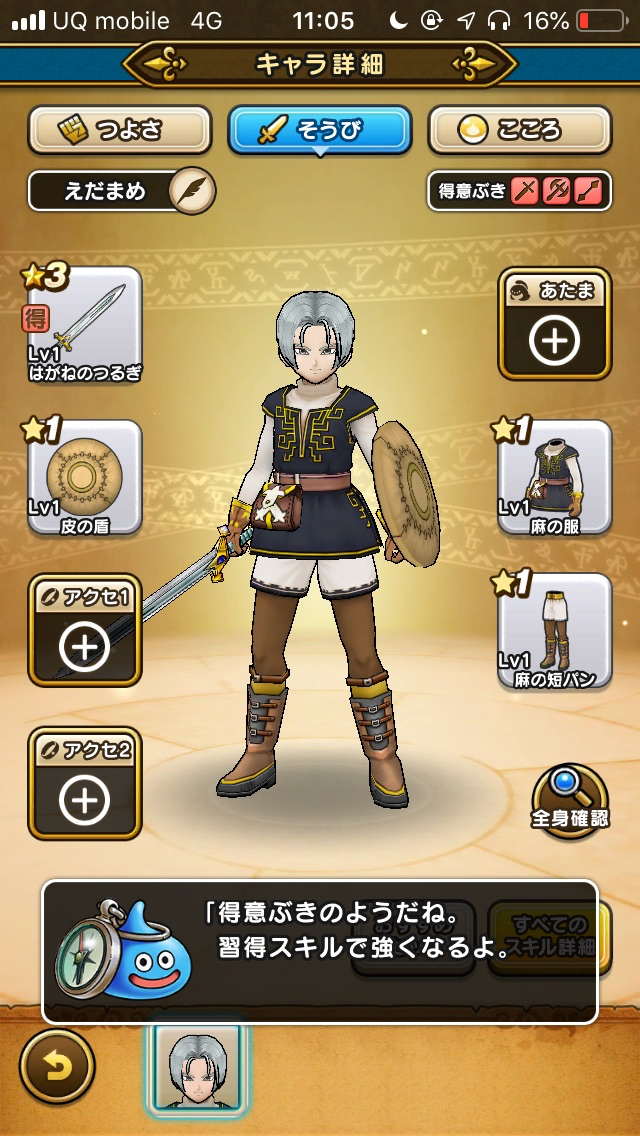Select the character portrait thumbnail
640x1136 pixels.
pos(197,1069)
